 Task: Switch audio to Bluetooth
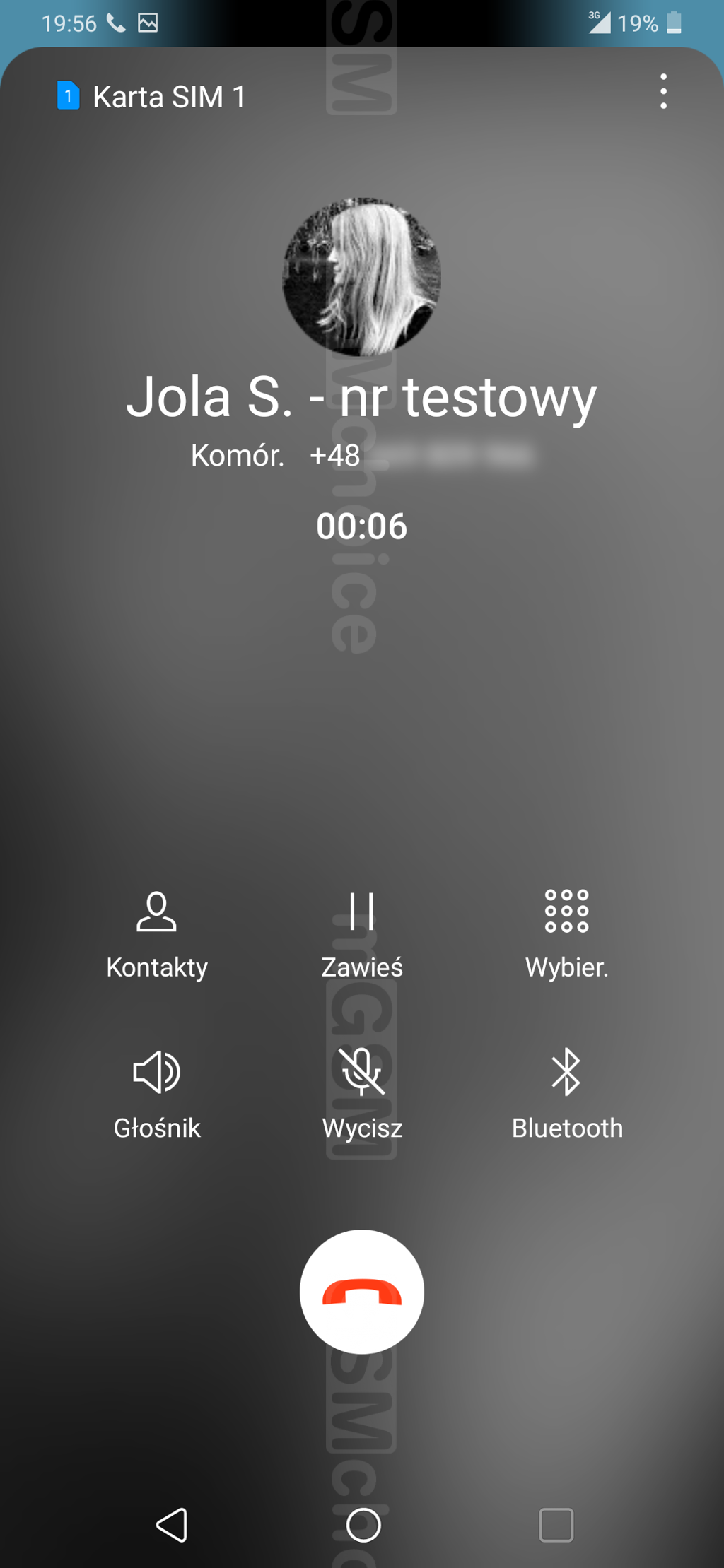click(567, 1095)
